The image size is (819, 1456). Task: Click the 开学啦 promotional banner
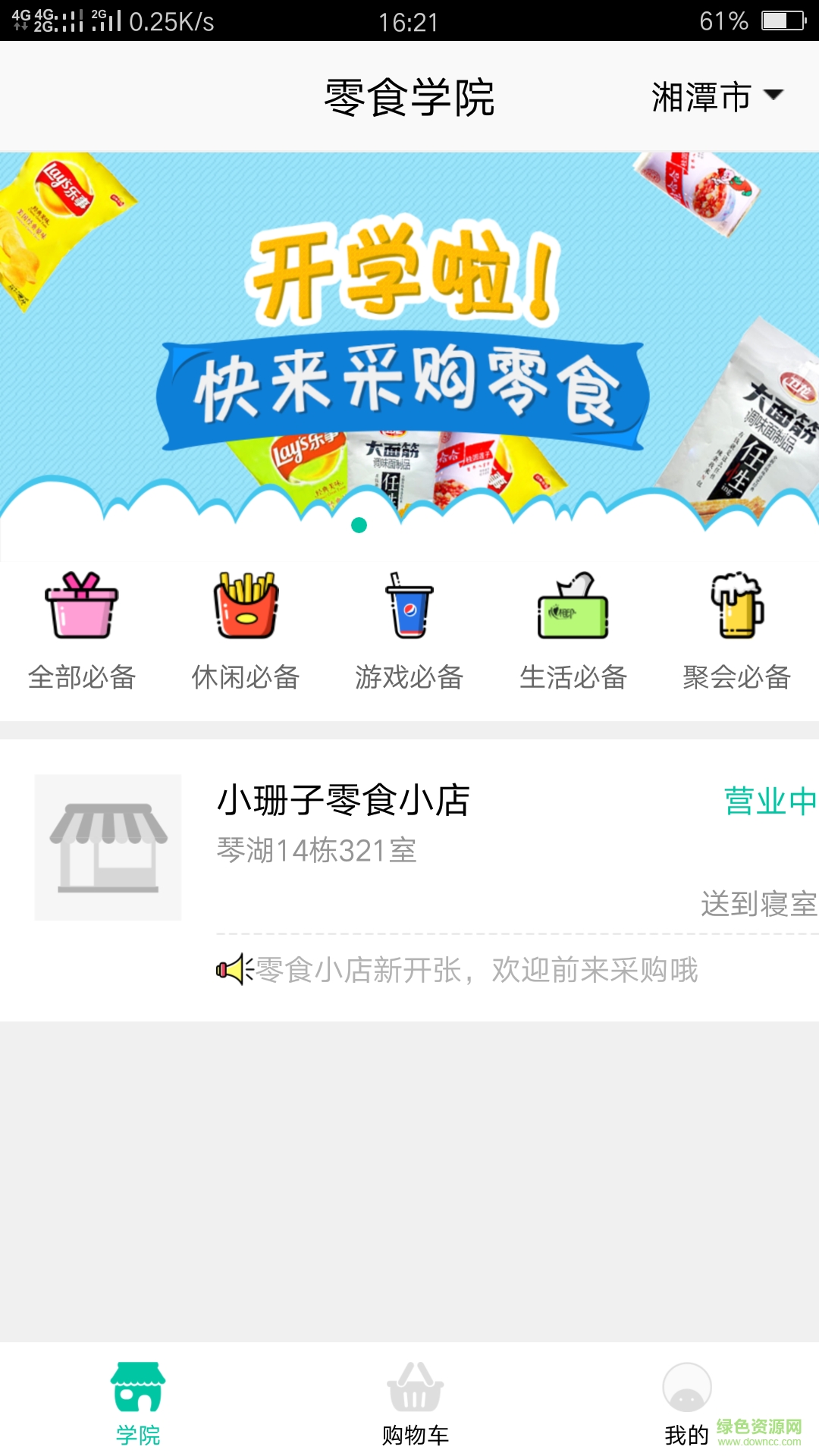(409, 334)
